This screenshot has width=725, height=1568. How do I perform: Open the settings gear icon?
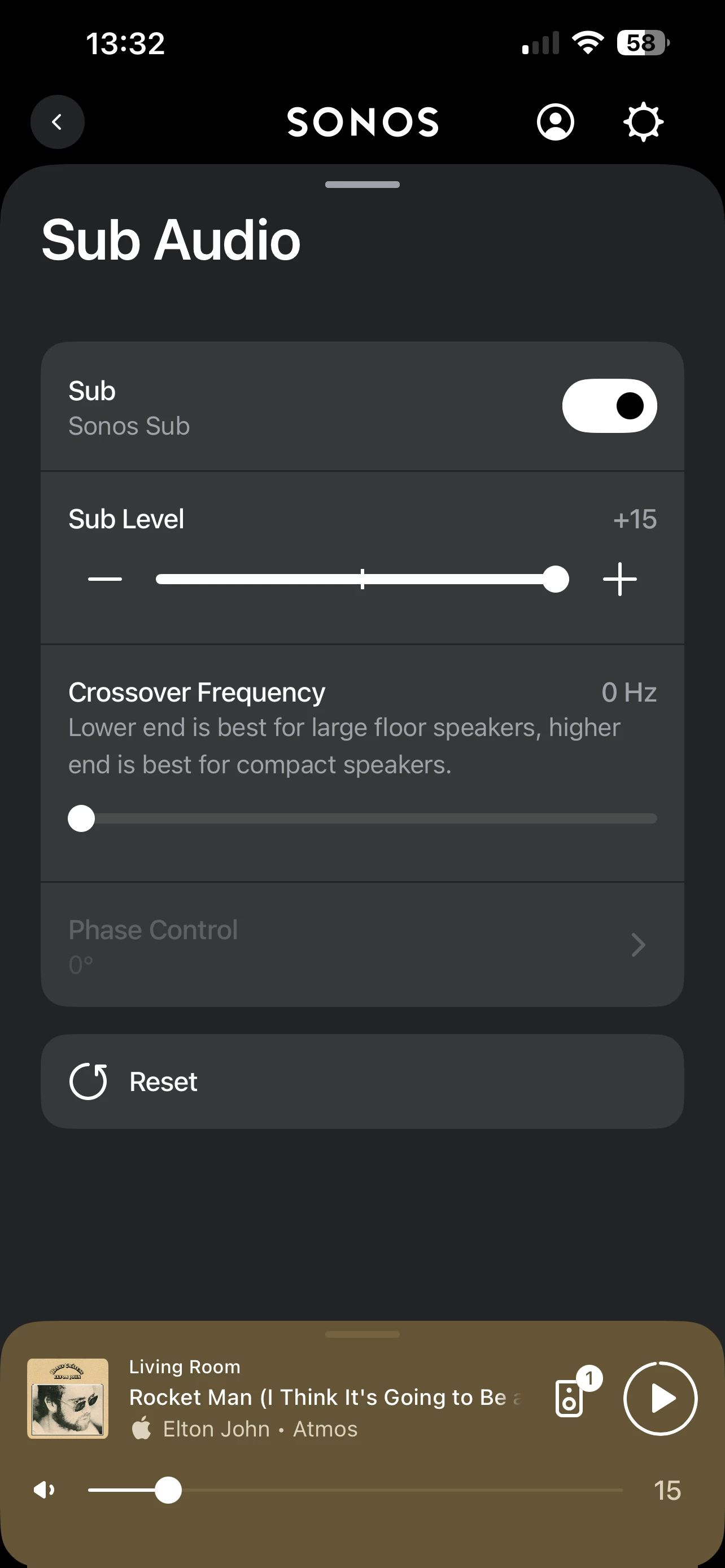click(644, 122)
